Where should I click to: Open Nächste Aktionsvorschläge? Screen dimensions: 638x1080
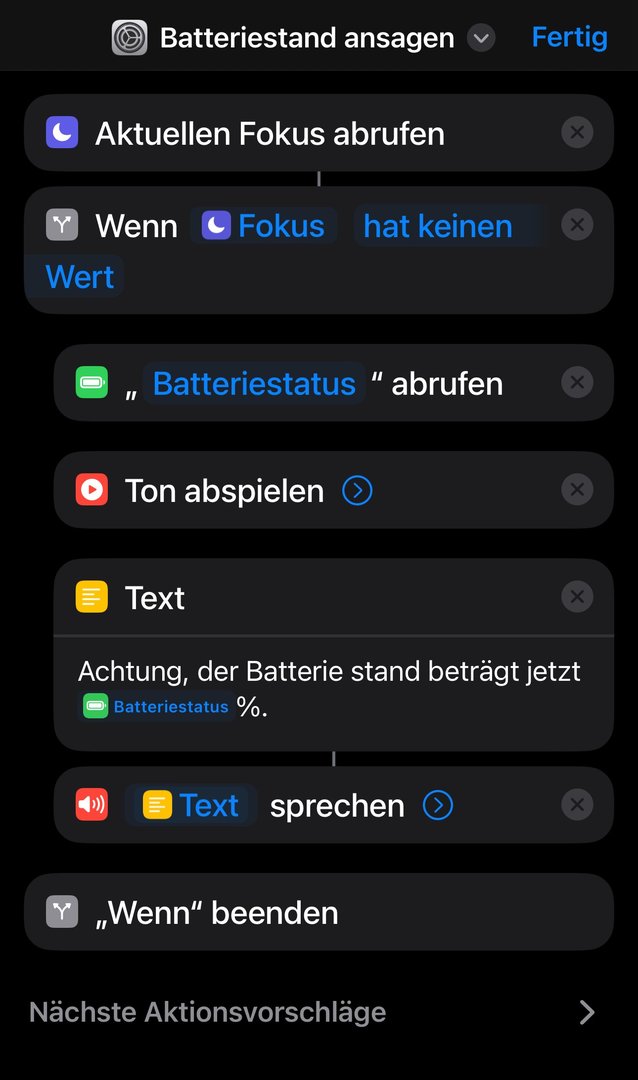[x=318, y=1012]
